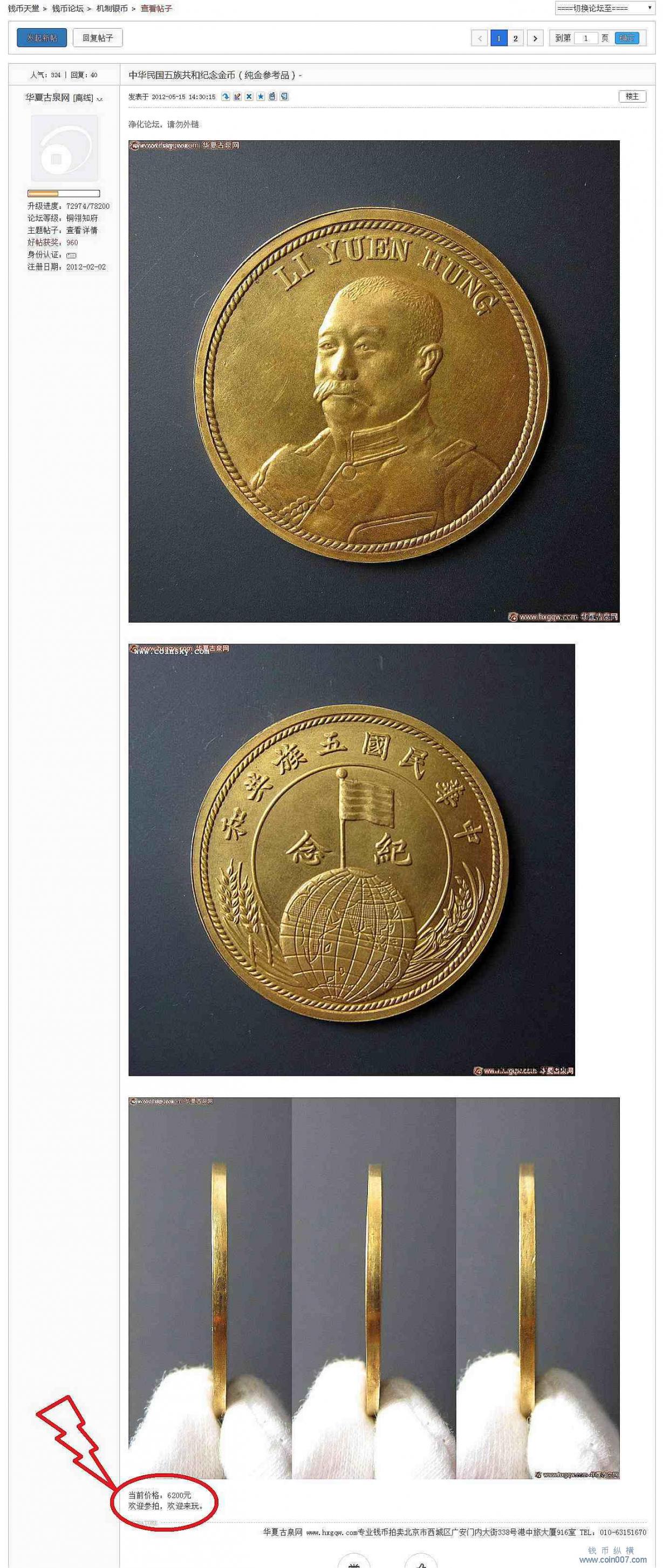This screenshot has width=663, height=1568.
Task: Open the 查看详情 topics link
Action: pos(81,230)
